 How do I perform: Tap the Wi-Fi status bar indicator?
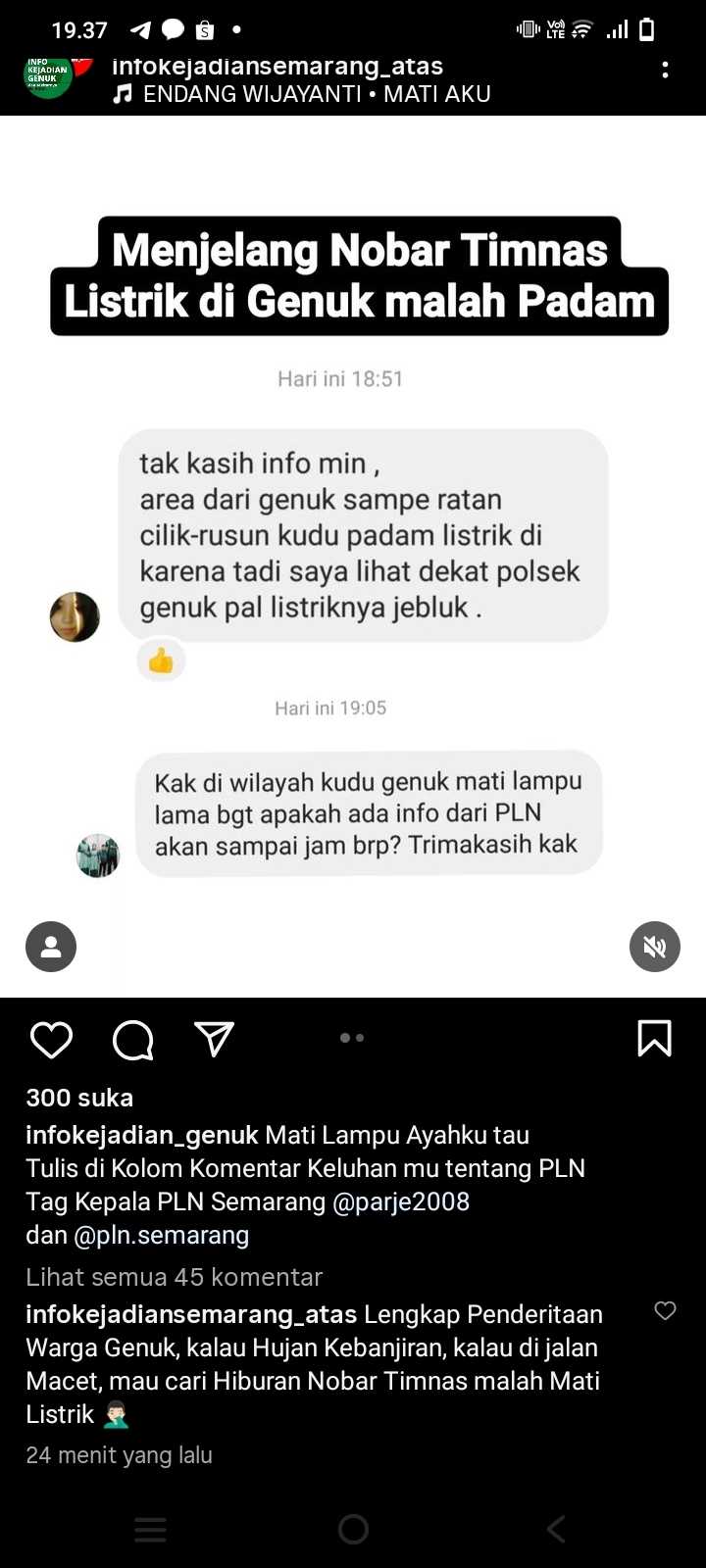click(x=580, y=29)
